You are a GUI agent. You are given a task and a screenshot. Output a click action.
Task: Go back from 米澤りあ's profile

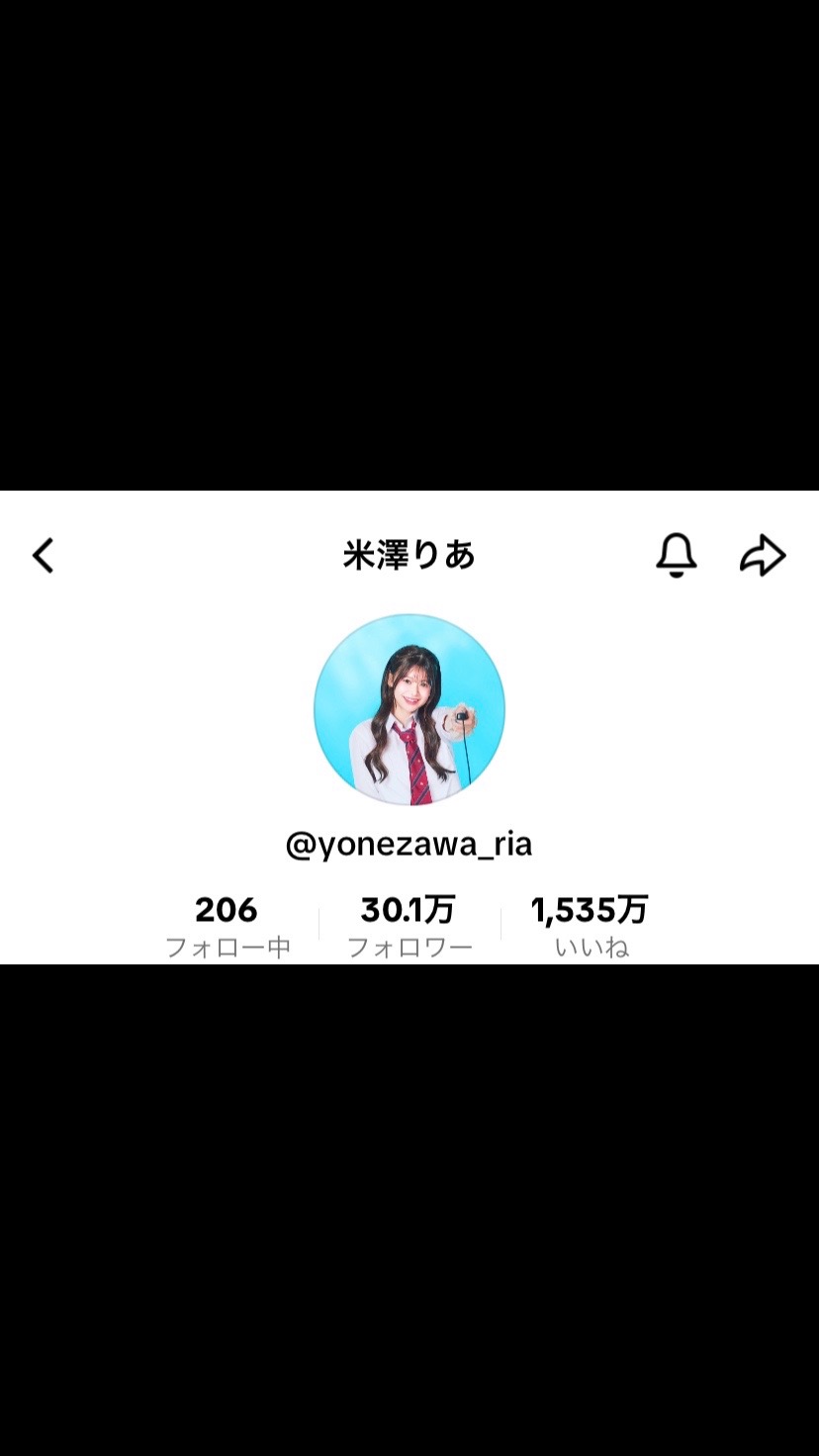(43, 556)
